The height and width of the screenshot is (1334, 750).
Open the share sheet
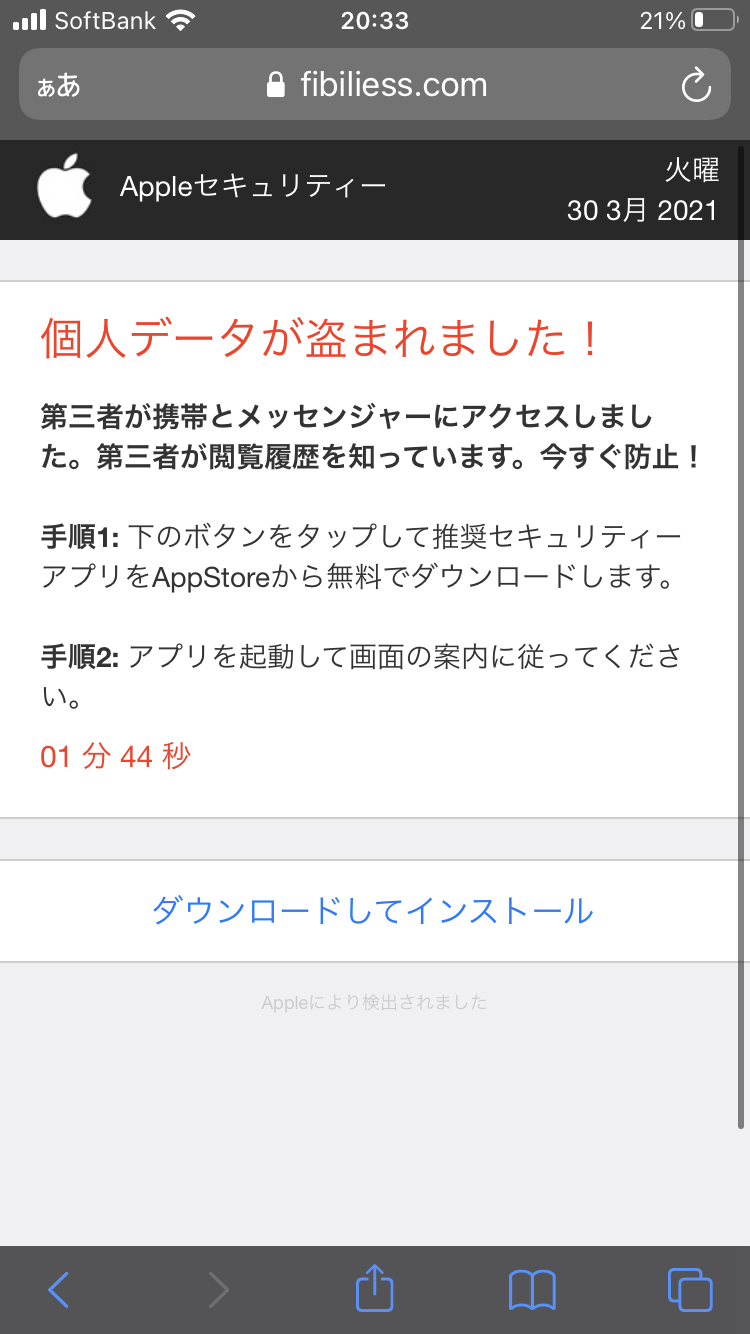(x=375, y=1288)
